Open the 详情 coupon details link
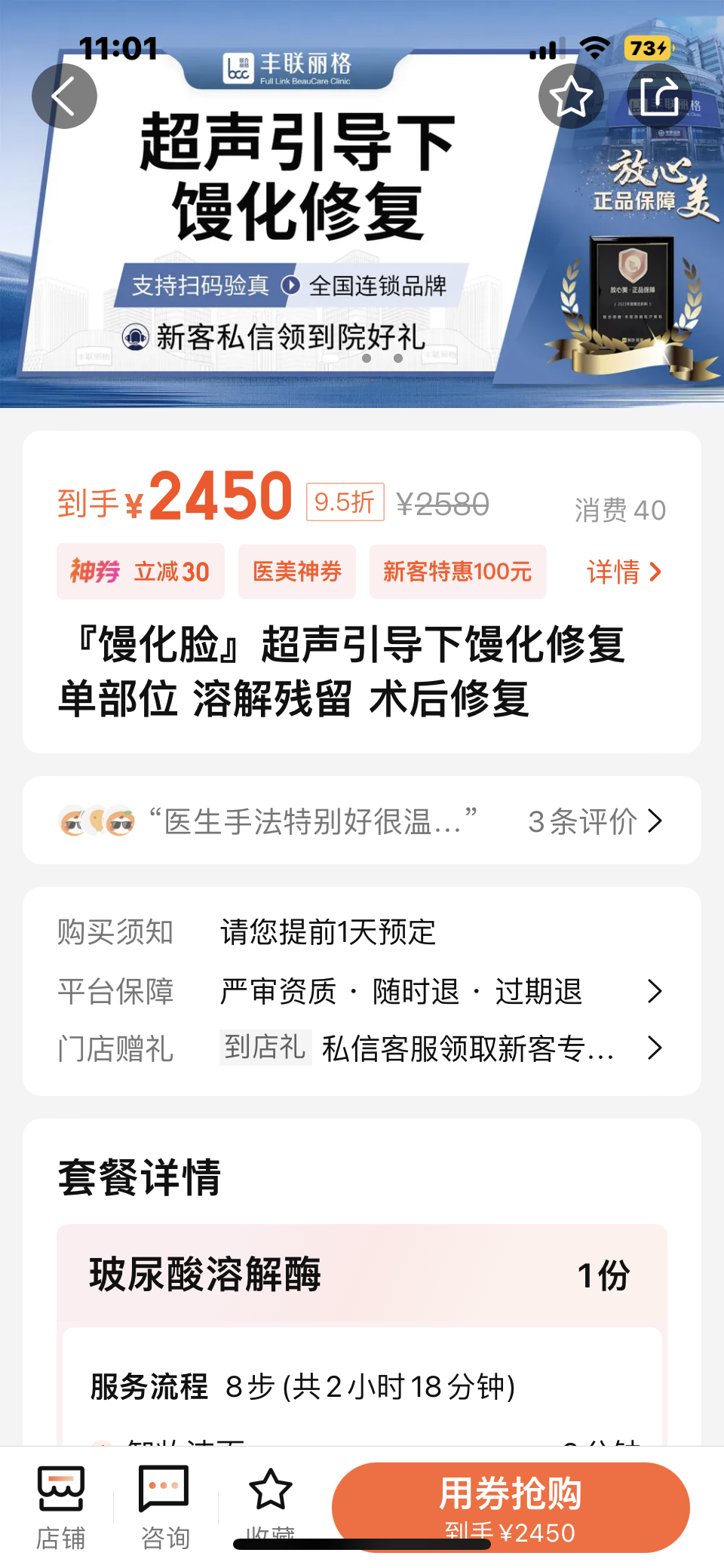This screenshot has width=724, height=1568. (x=624, y=572)
